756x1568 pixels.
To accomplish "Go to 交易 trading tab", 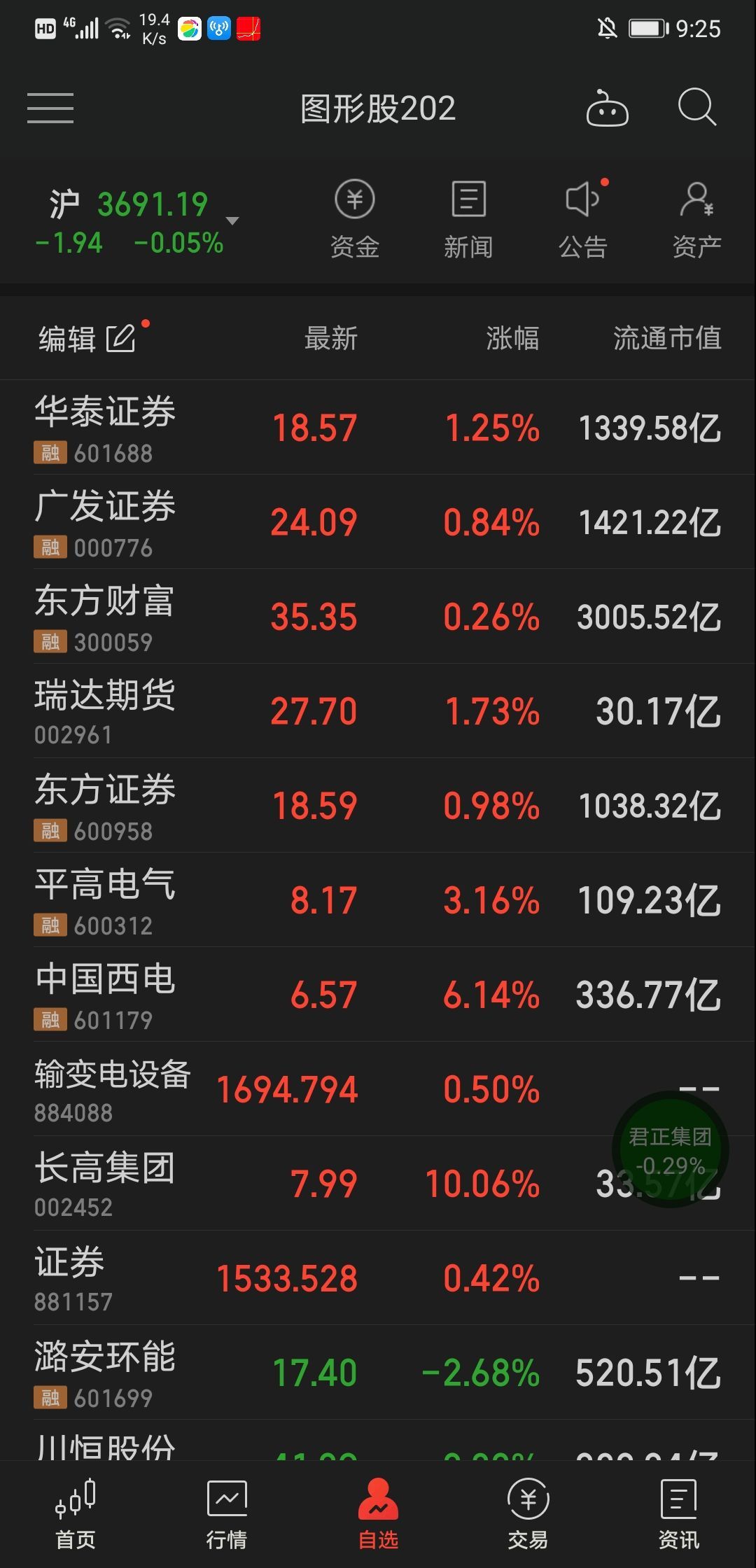I will point(528,1514).
